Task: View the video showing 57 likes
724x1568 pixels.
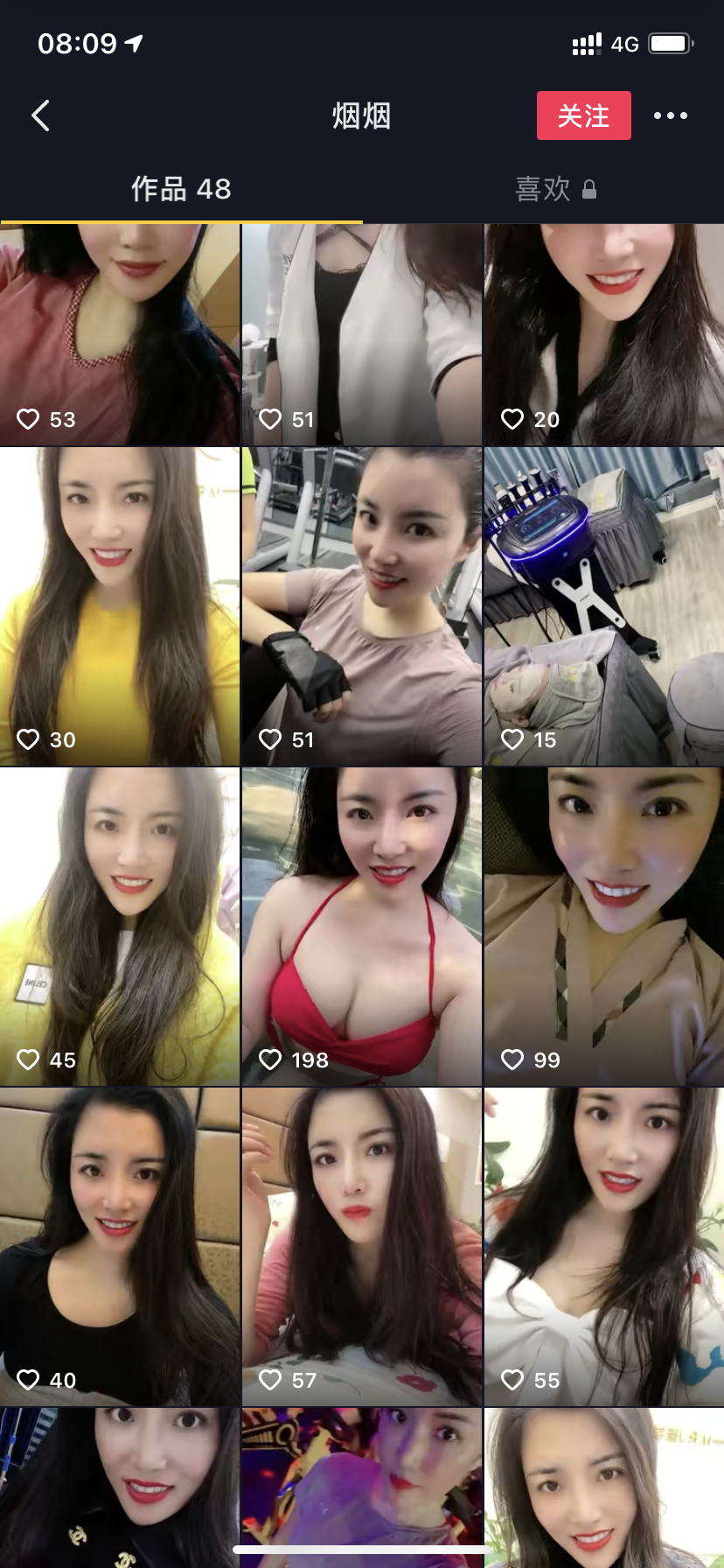Action: pos(362,1248)
